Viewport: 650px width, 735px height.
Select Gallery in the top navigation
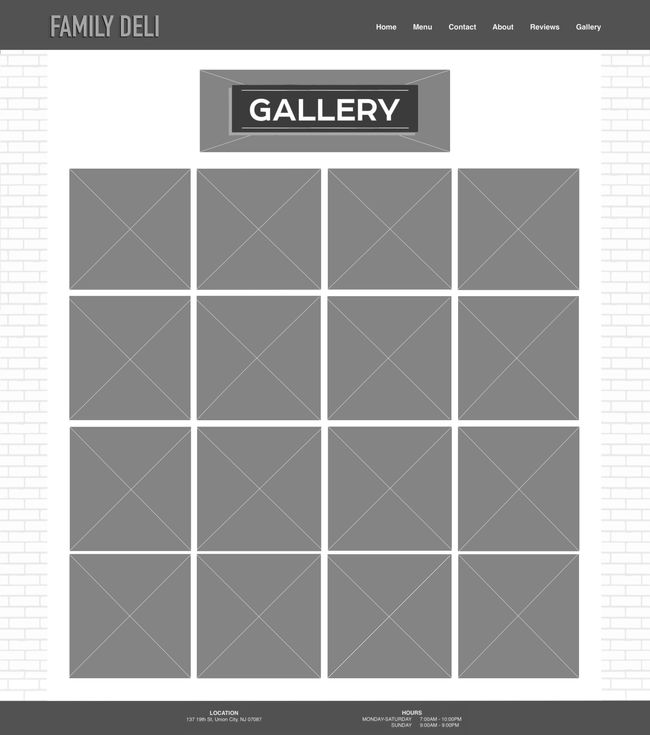[588, 27]
